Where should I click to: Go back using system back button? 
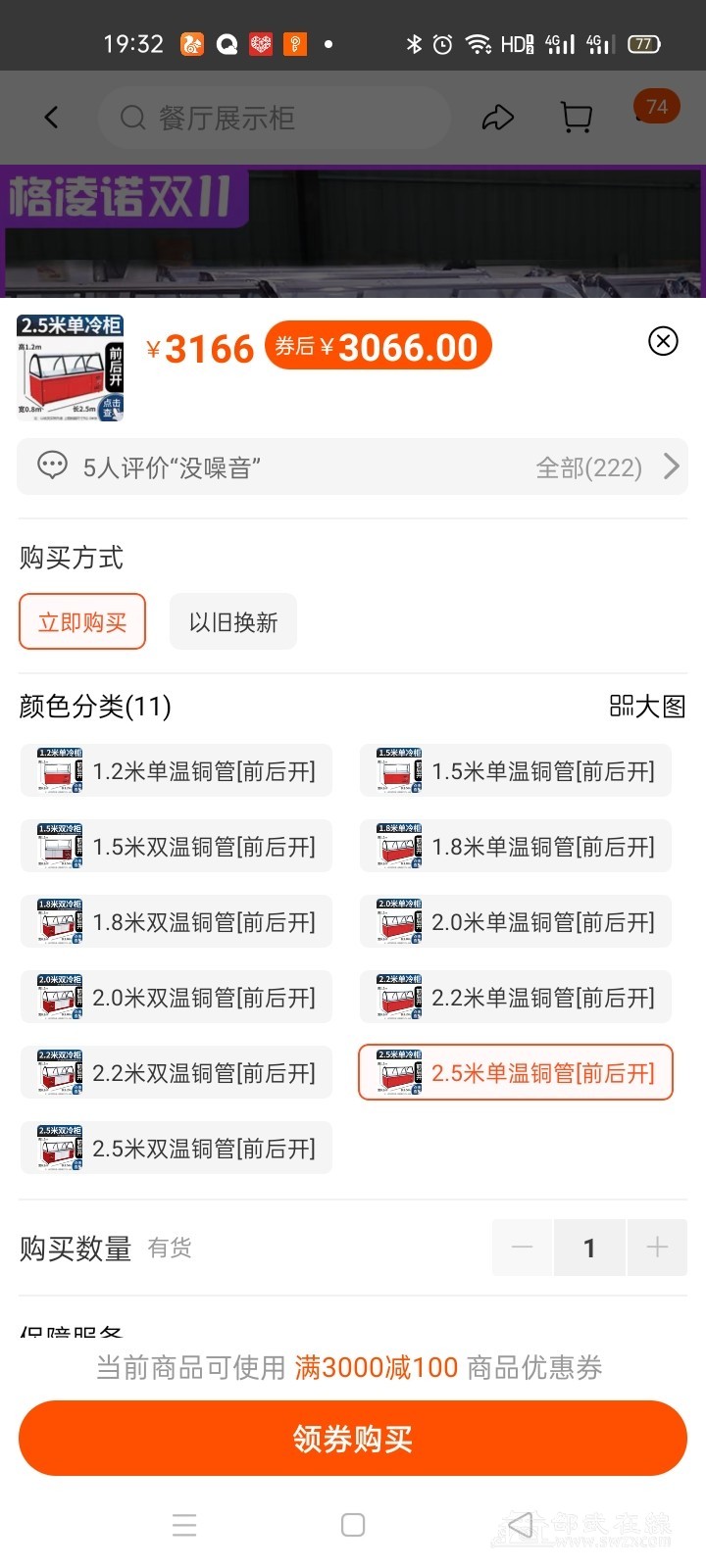521,1525
